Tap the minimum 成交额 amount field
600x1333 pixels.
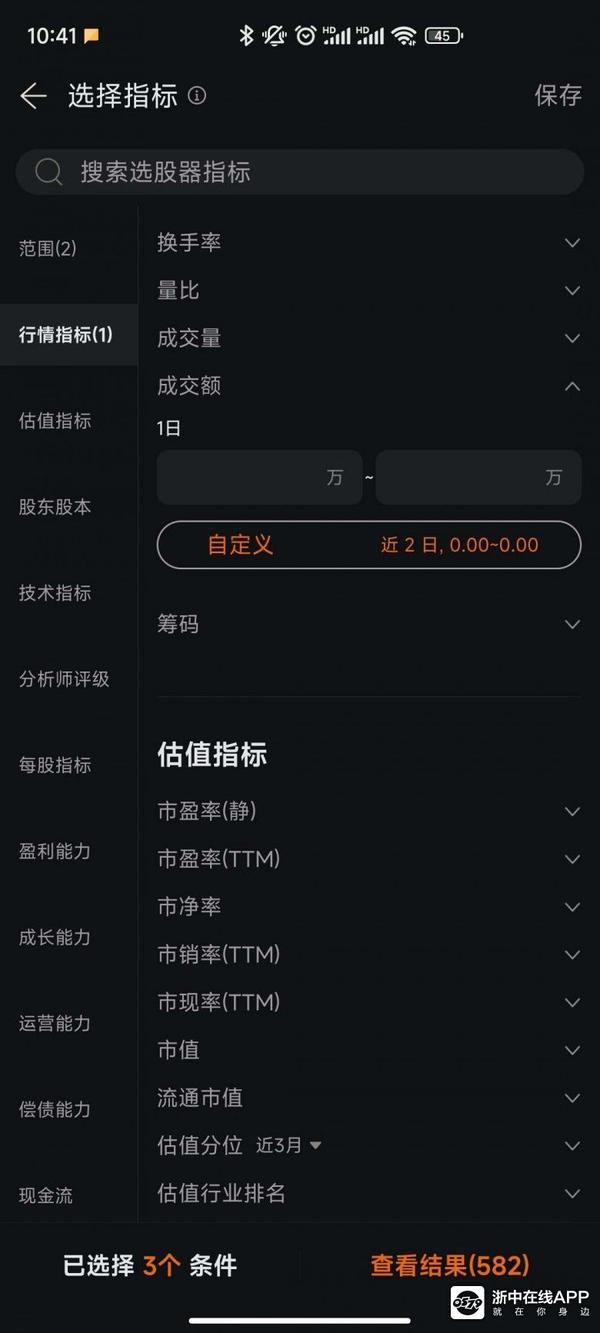point(259,478)
